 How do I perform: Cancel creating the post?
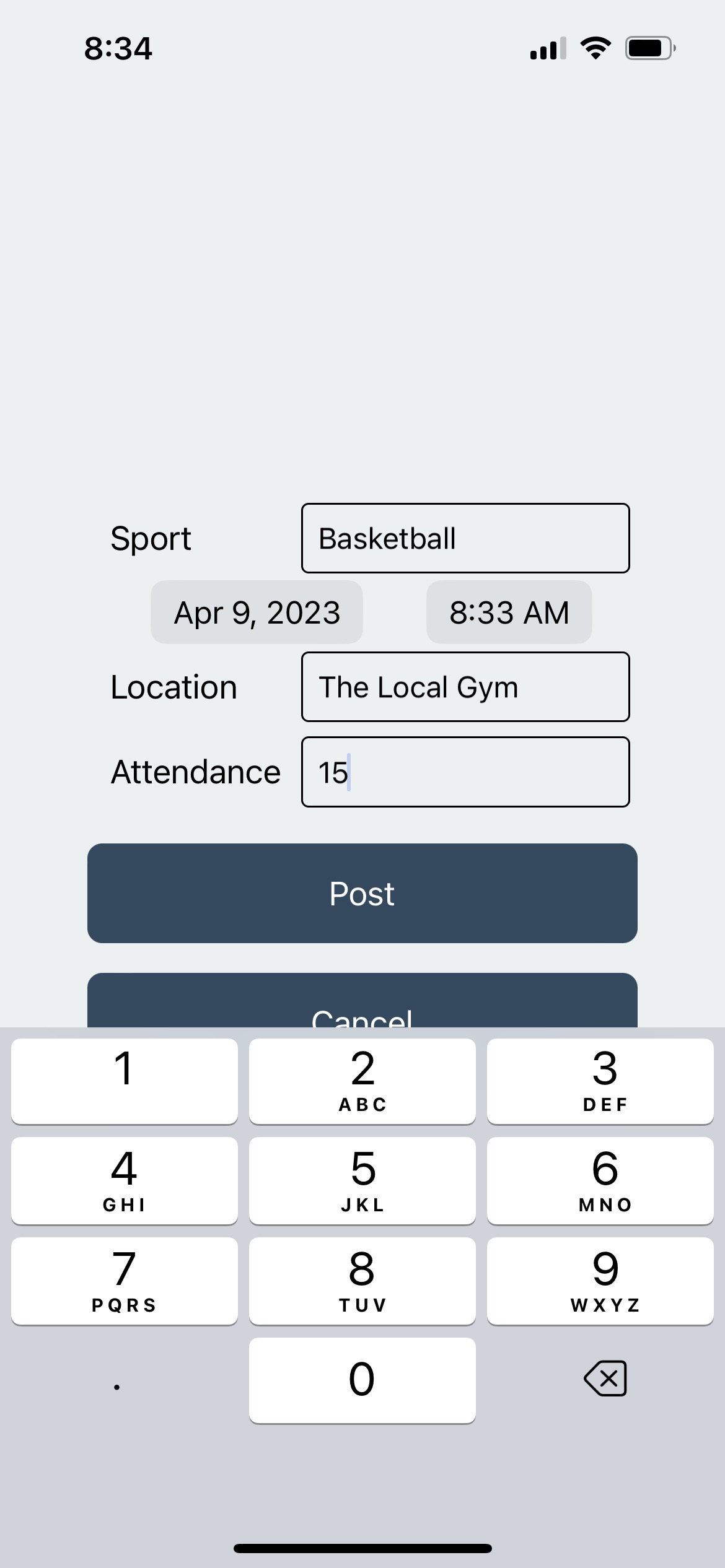(x=362, y=1003)
